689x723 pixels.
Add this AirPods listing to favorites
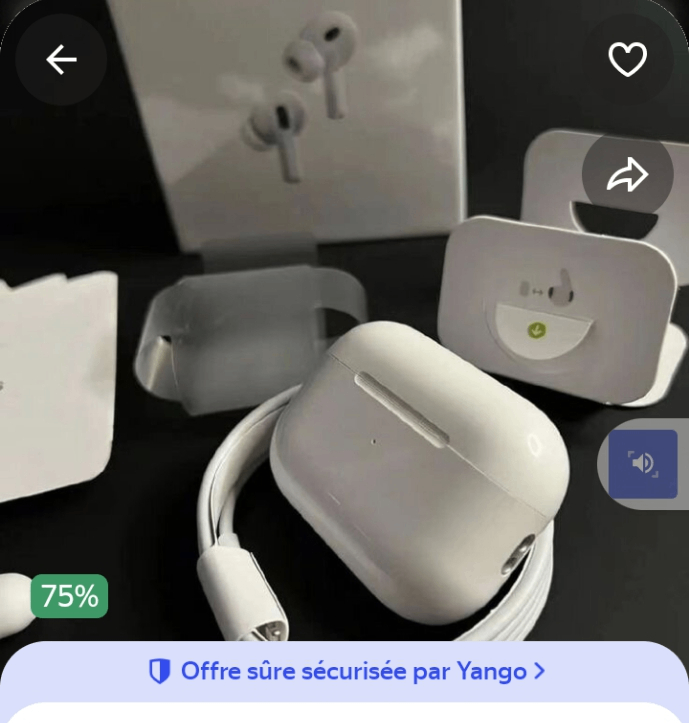pyautogui.click(x=627, y=60)
